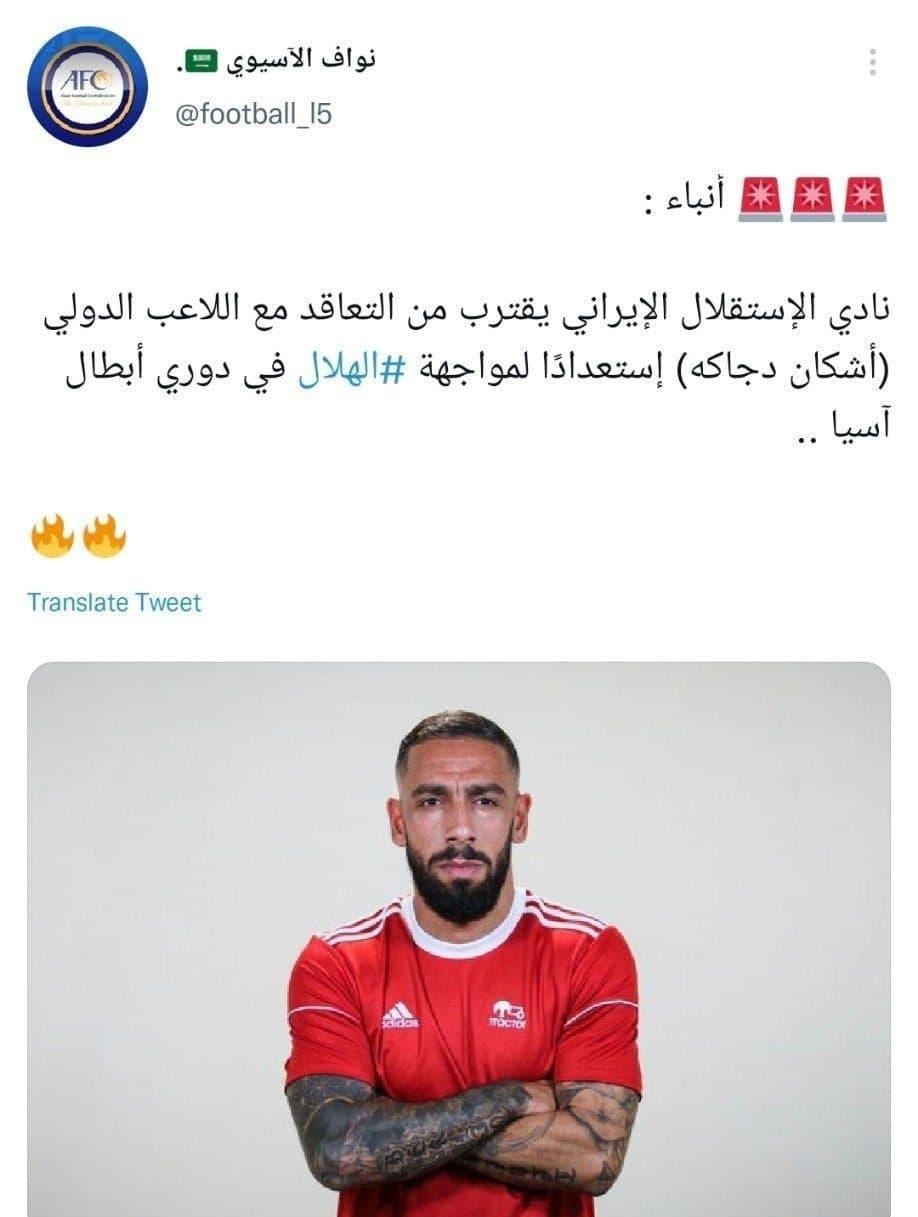
Task: Open the AFC profile avatar
Action: tap(87, 87)
